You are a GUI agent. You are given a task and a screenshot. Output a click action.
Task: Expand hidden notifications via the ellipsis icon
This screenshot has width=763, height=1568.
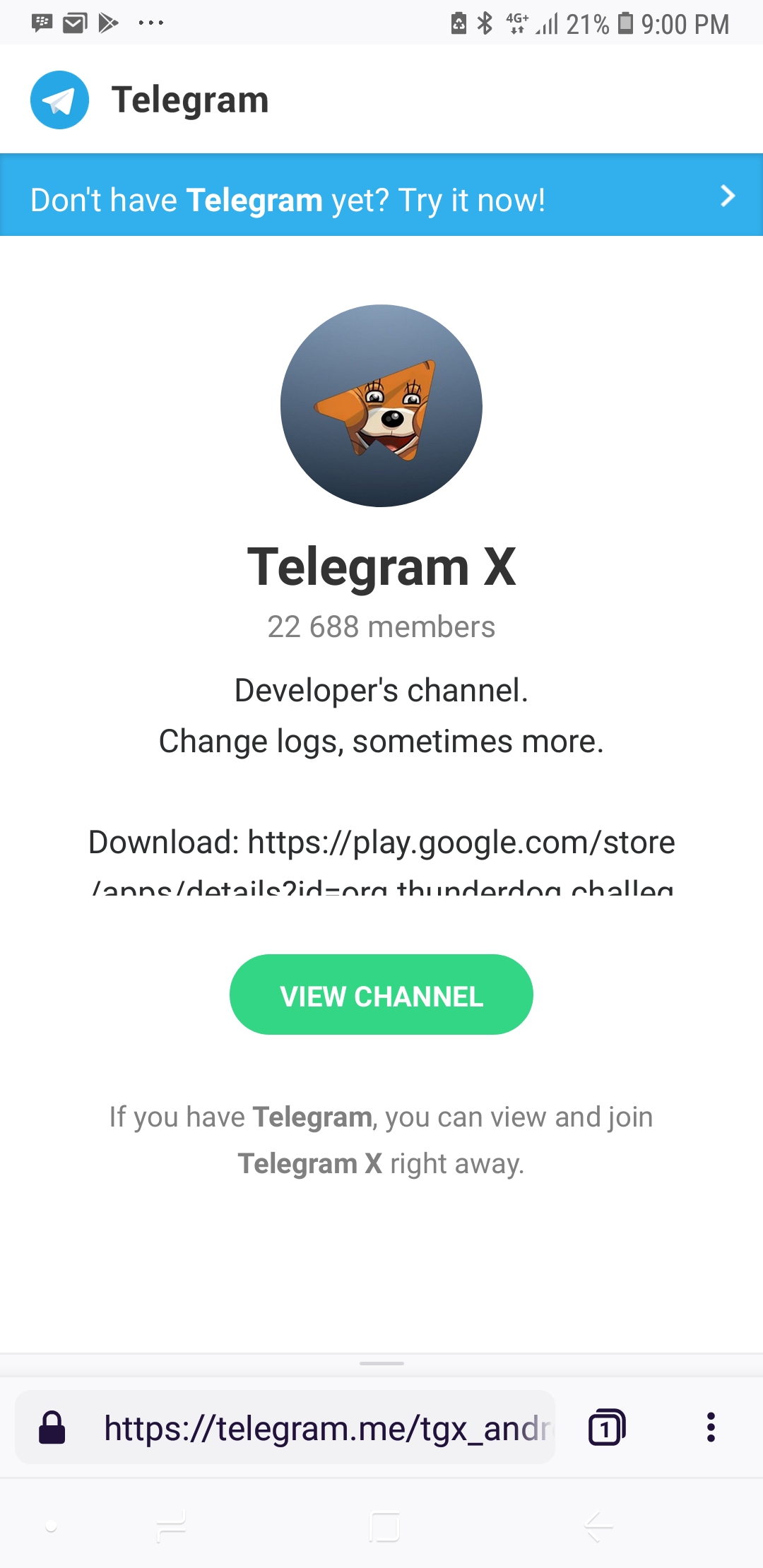[150, 23]
